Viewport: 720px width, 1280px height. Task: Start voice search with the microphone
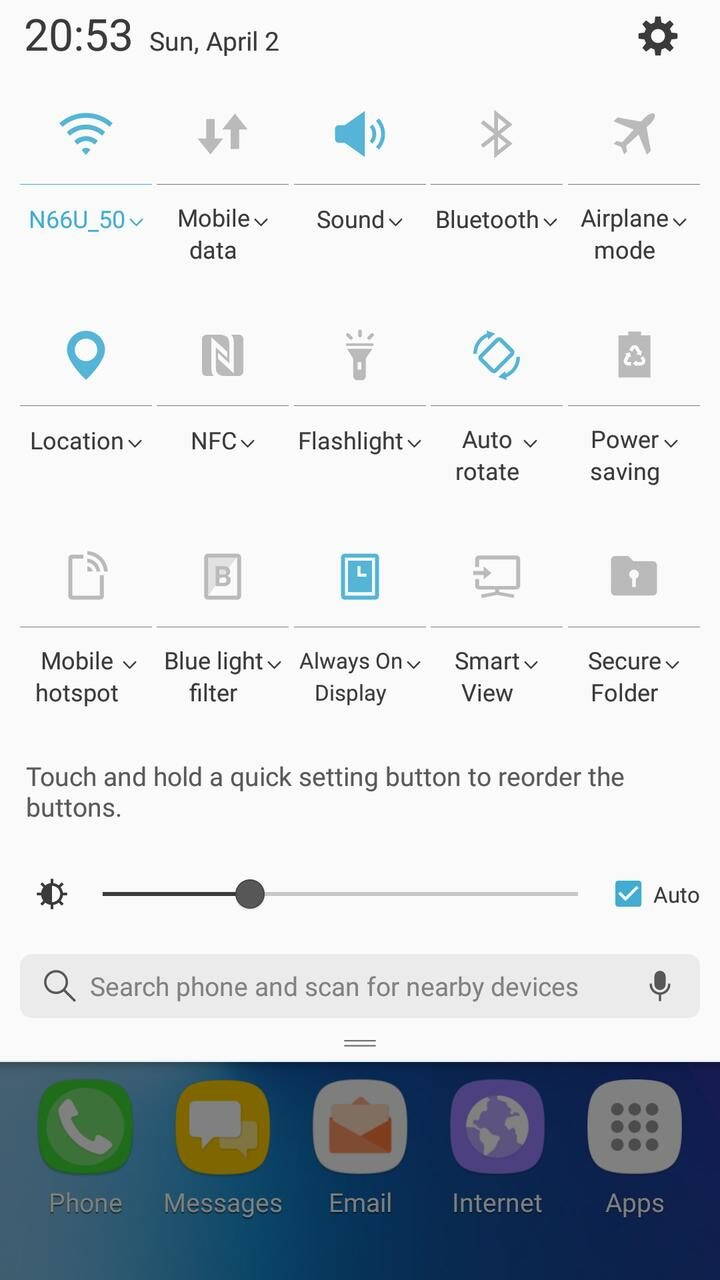[x=659, y=987]
